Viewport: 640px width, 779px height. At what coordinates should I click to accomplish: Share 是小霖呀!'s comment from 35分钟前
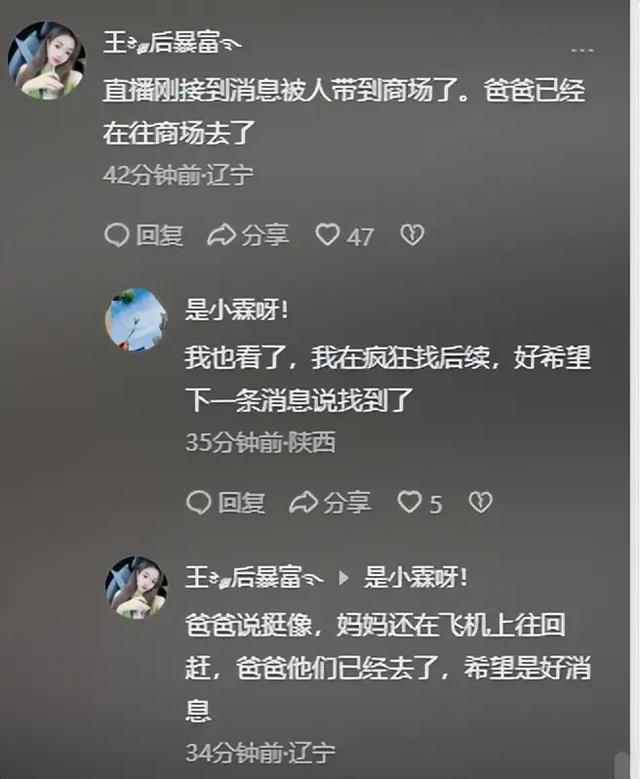coord(329,502)
